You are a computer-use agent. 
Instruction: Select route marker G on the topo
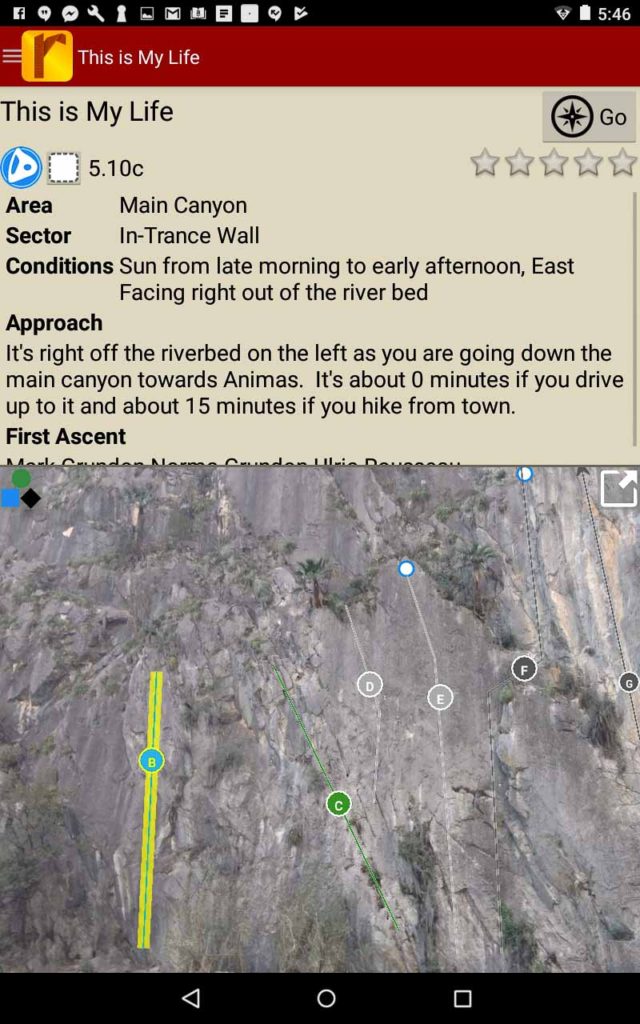[x=628, y=683]
